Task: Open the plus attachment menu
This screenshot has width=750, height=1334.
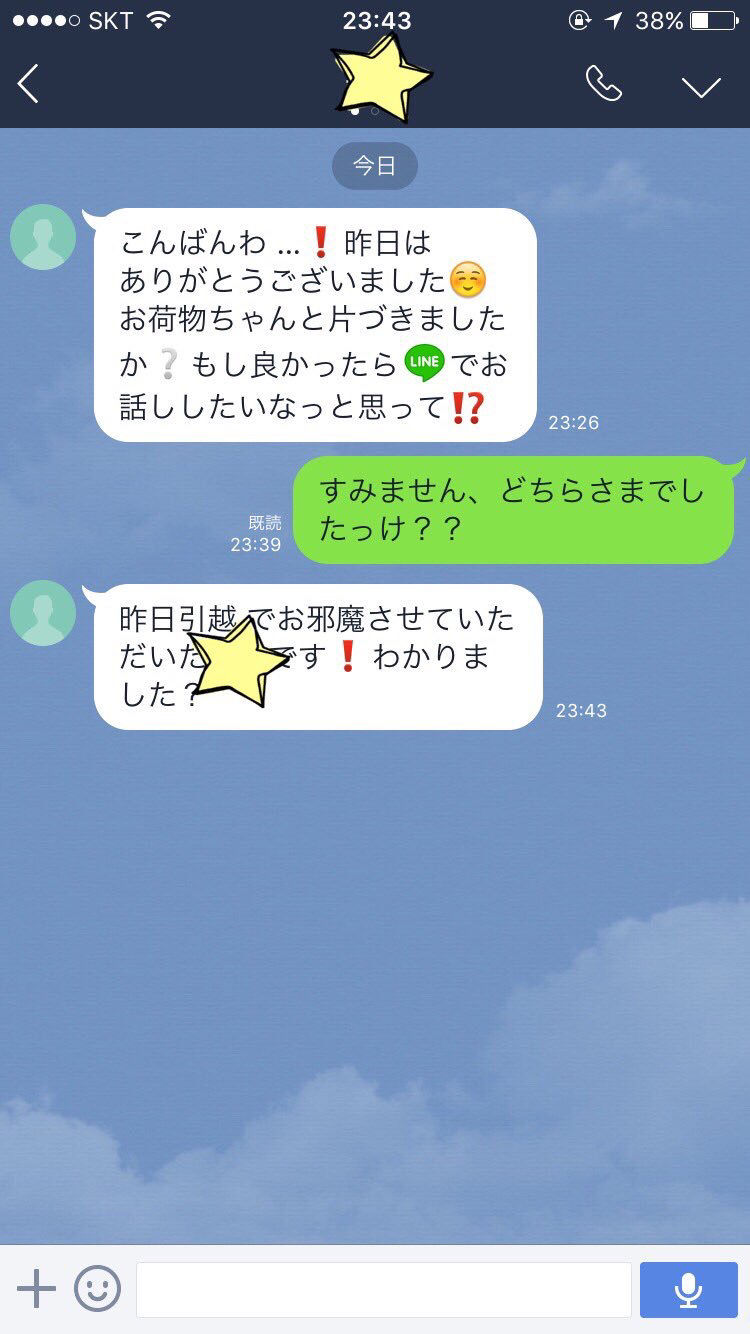Action: [36, 1289]
